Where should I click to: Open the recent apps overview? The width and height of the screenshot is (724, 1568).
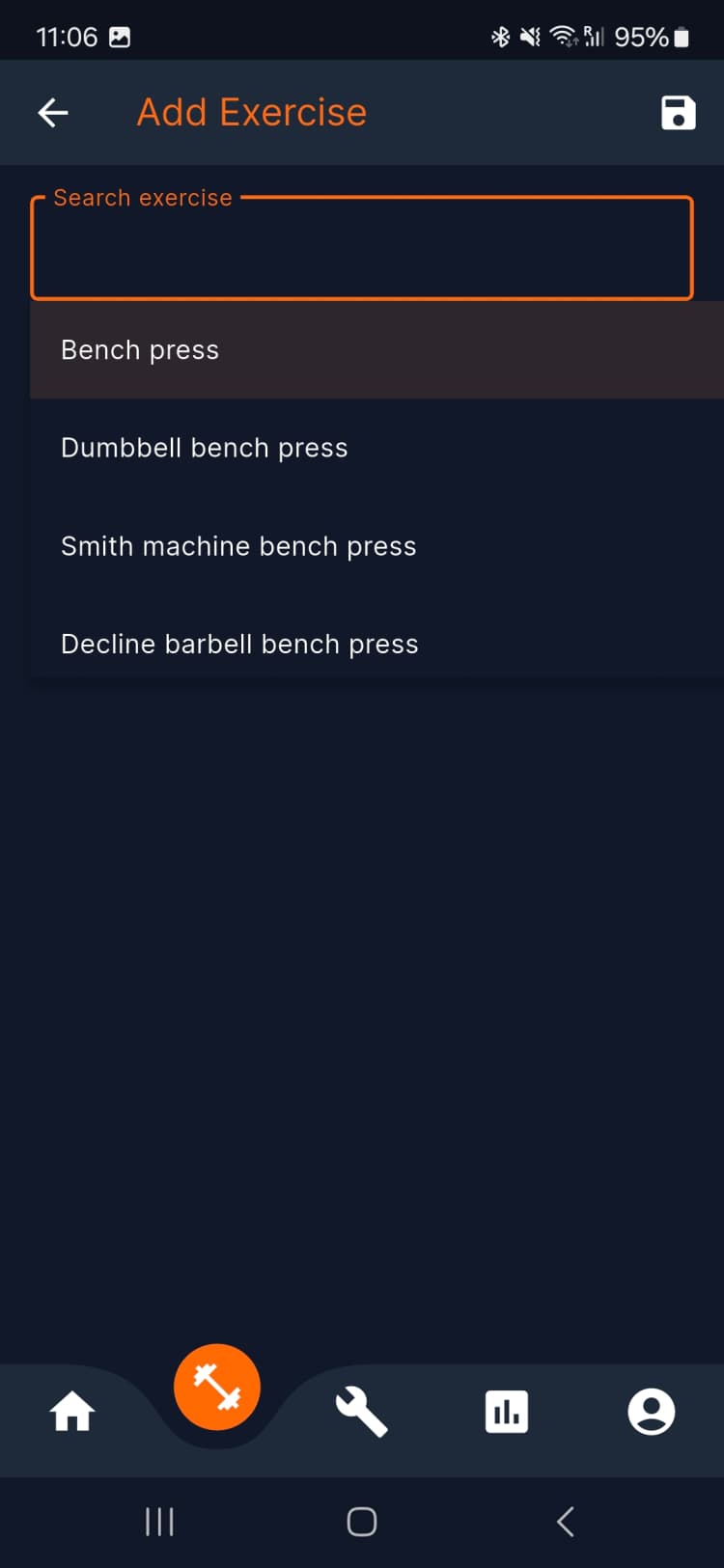158,1521
